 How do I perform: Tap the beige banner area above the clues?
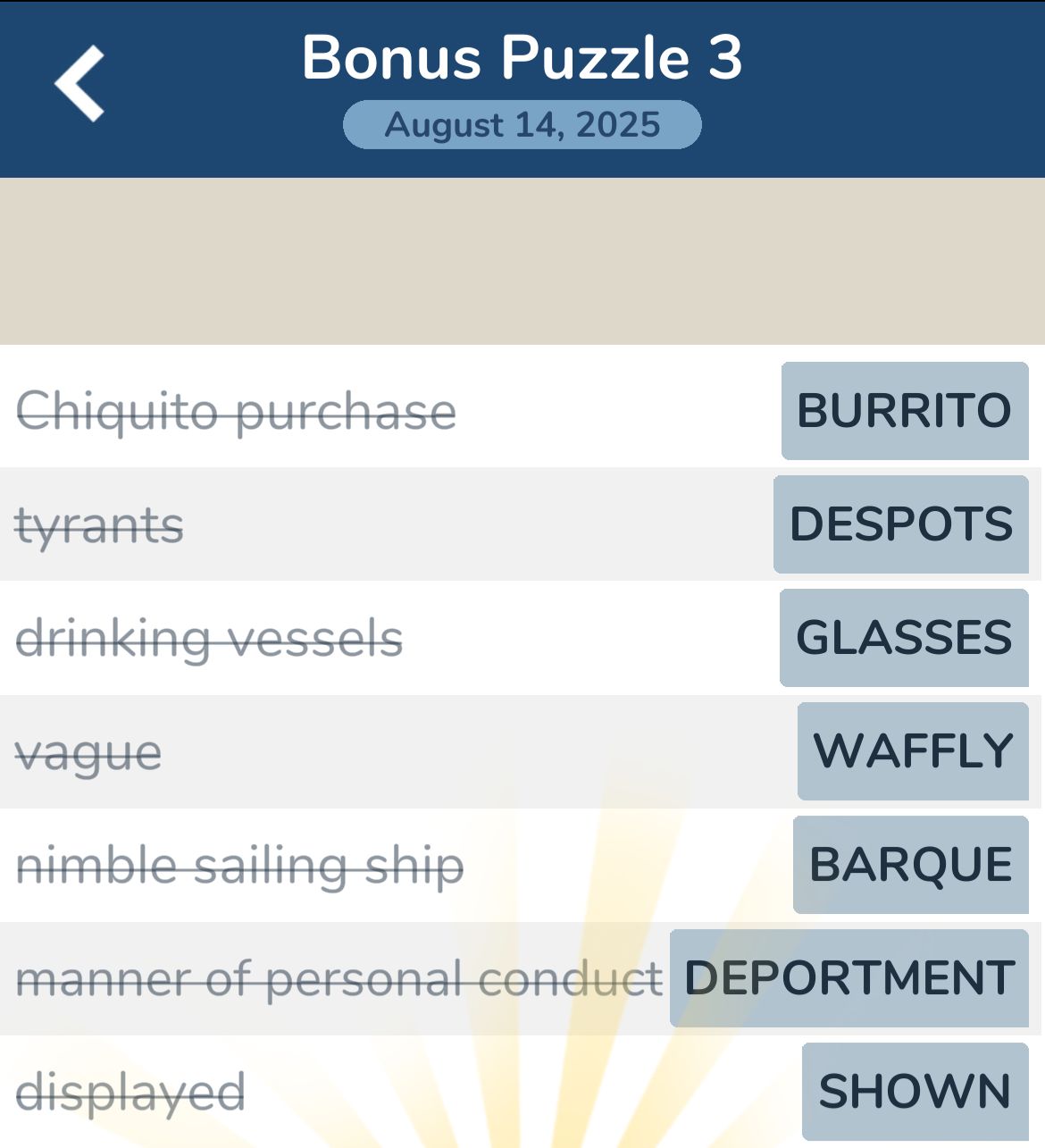[522, 259]
